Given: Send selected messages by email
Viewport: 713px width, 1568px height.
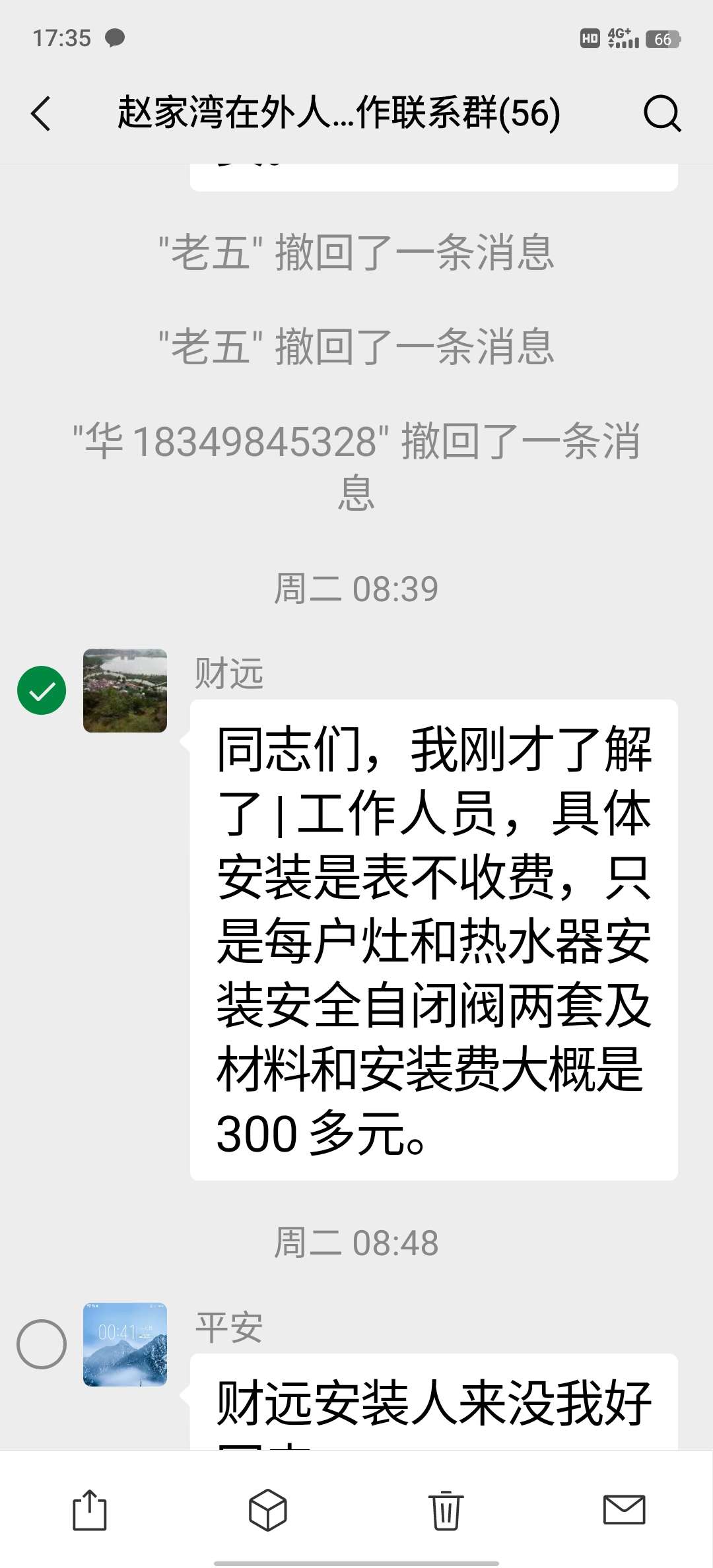Looking at the screenshot, I should [624, 1510].
